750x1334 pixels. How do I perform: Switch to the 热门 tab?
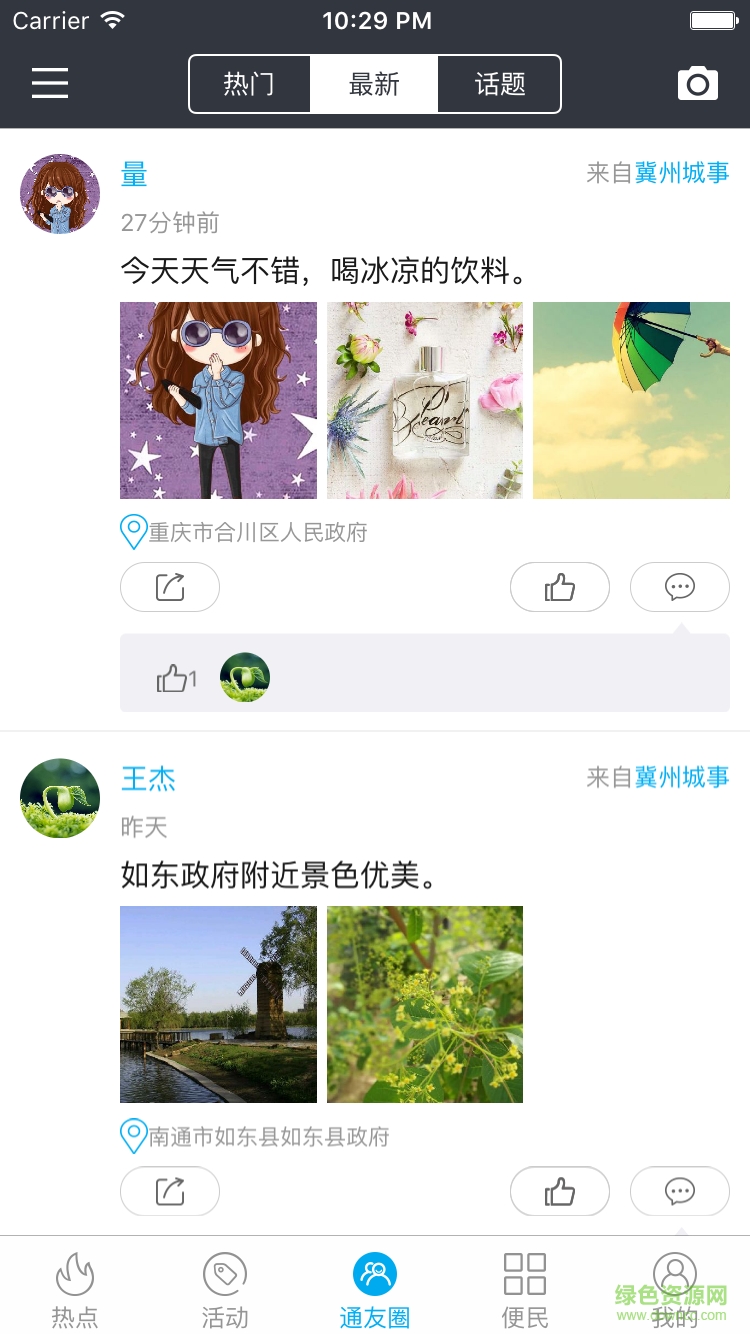pyautogui.click(x=249, y=84)
